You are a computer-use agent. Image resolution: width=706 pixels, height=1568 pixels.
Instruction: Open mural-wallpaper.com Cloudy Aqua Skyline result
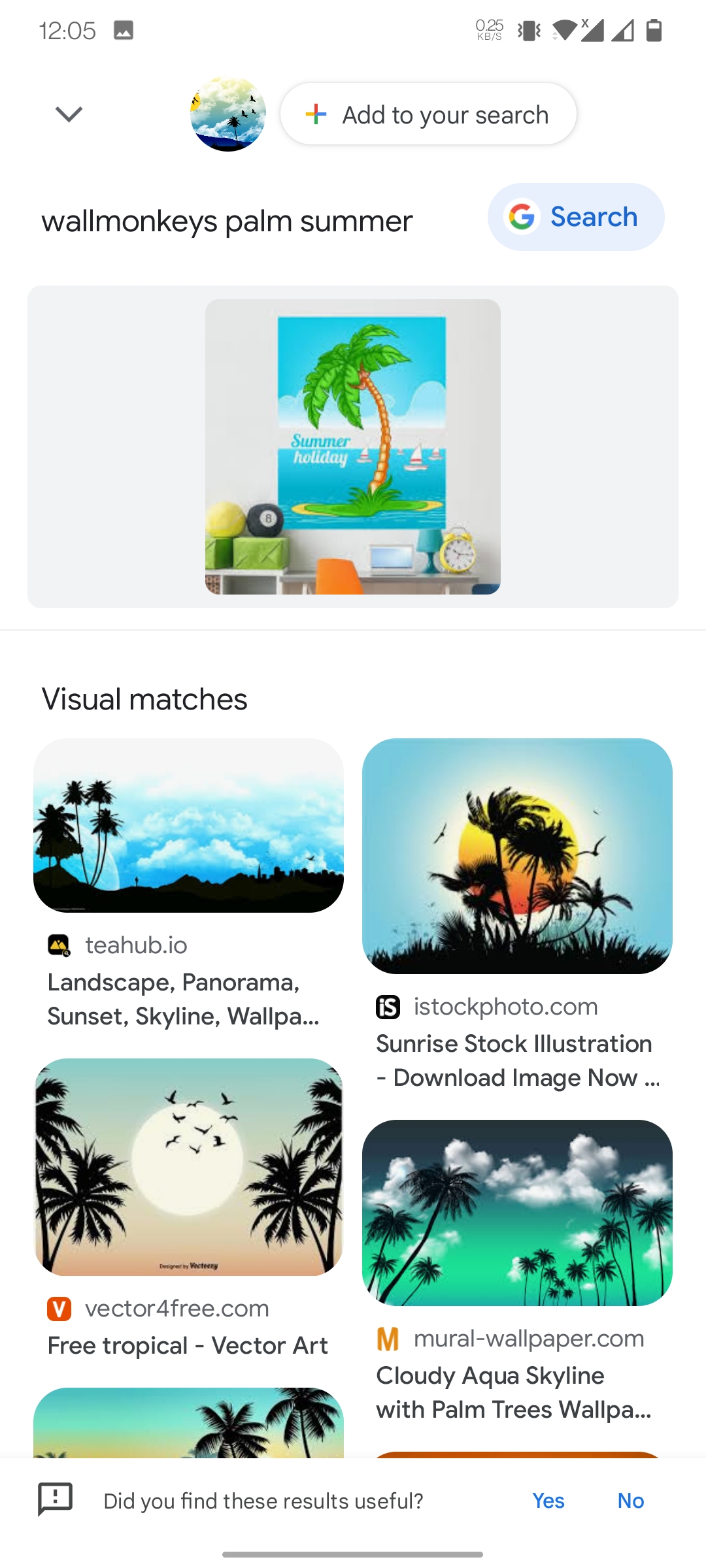517,1213
